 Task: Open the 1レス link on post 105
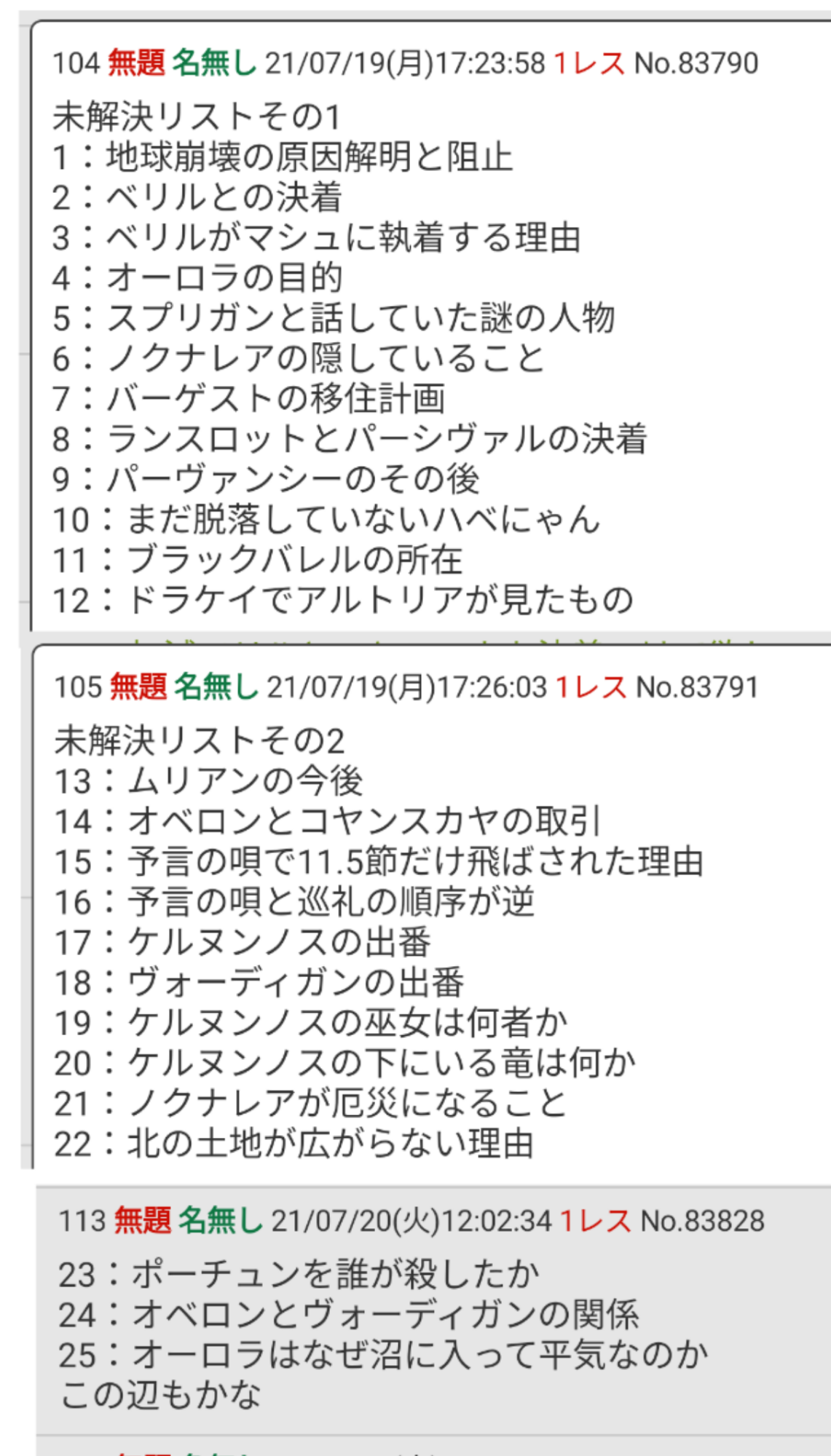coord(591,687)
